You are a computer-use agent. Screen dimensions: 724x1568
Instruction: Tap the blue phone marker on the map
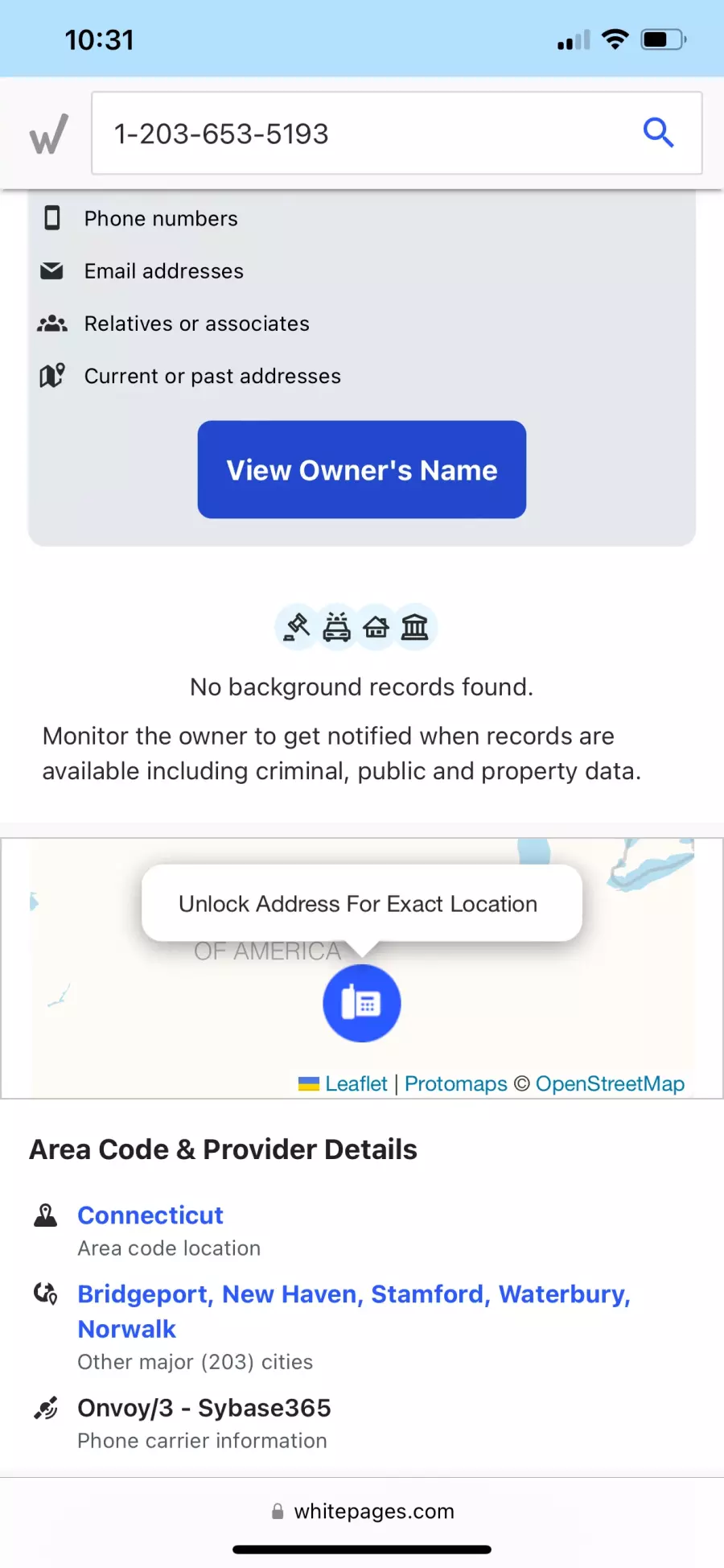pos(362,1003)
